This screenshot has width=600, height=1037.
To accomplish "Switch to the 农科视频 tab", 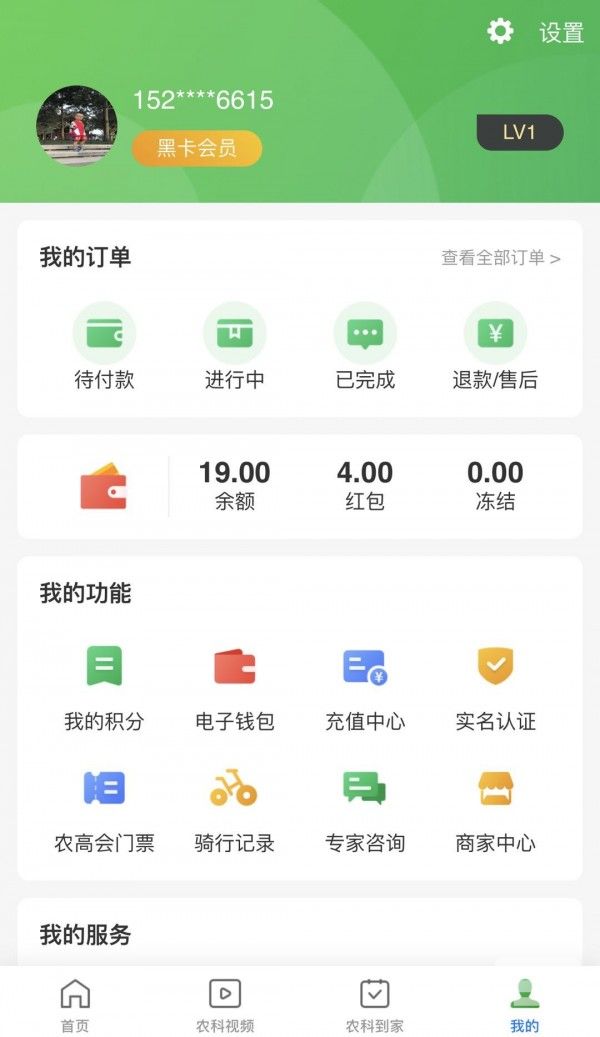I will (x=225, y=1003).
